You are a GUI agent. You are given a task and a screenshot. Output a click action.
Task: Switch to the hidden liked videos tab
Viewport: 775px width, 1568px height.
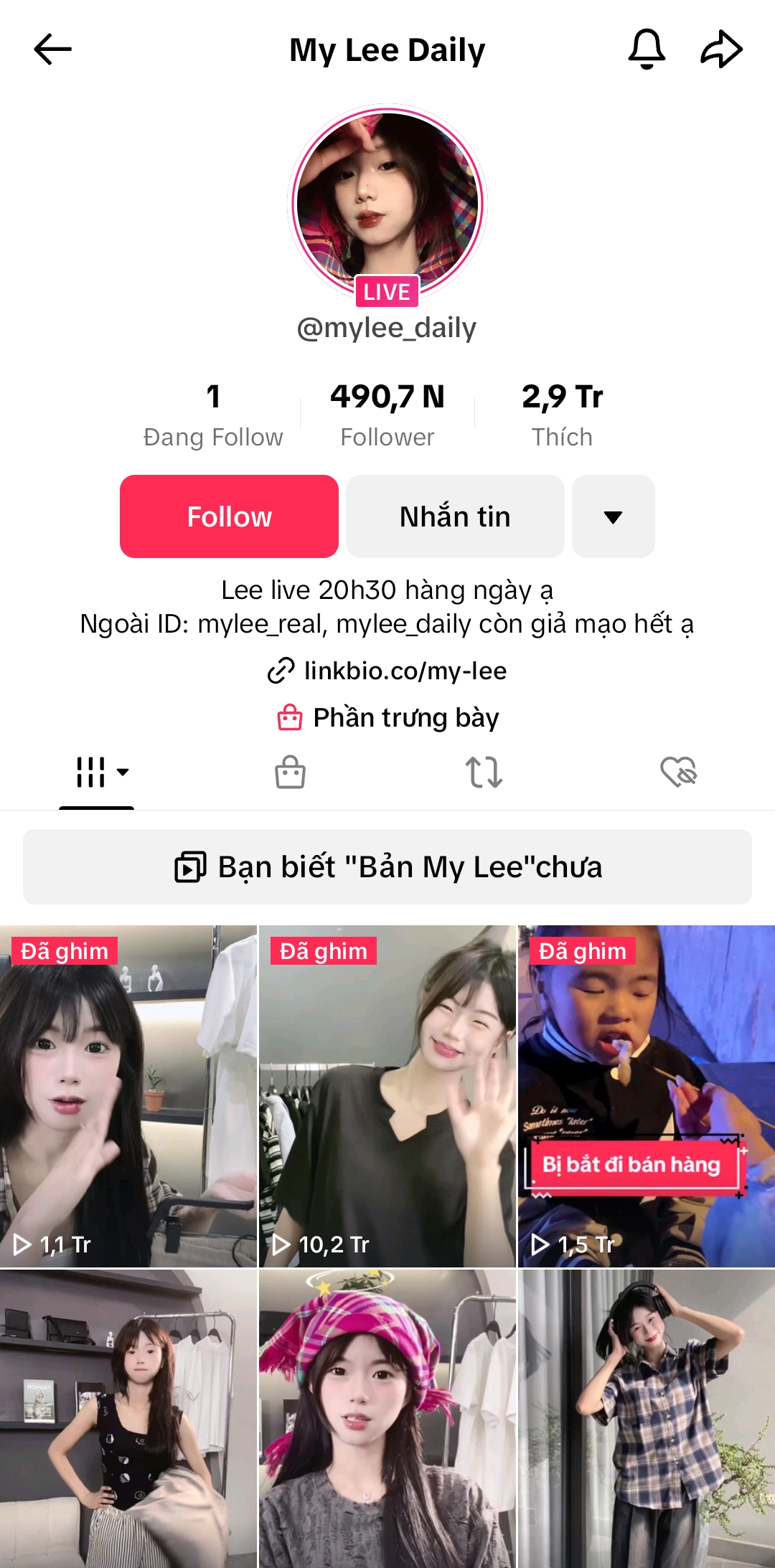point(678,773)
